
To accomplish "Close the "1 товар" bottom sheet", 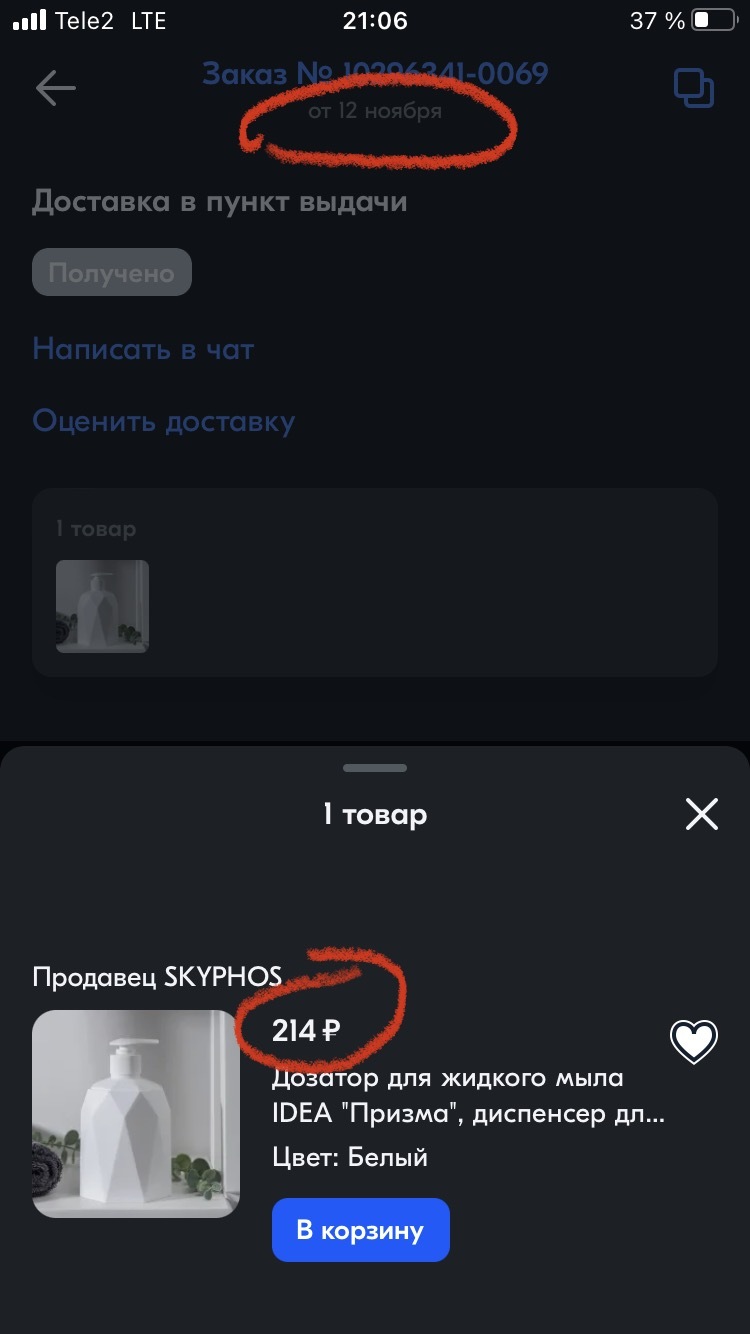I will [702, 815].
